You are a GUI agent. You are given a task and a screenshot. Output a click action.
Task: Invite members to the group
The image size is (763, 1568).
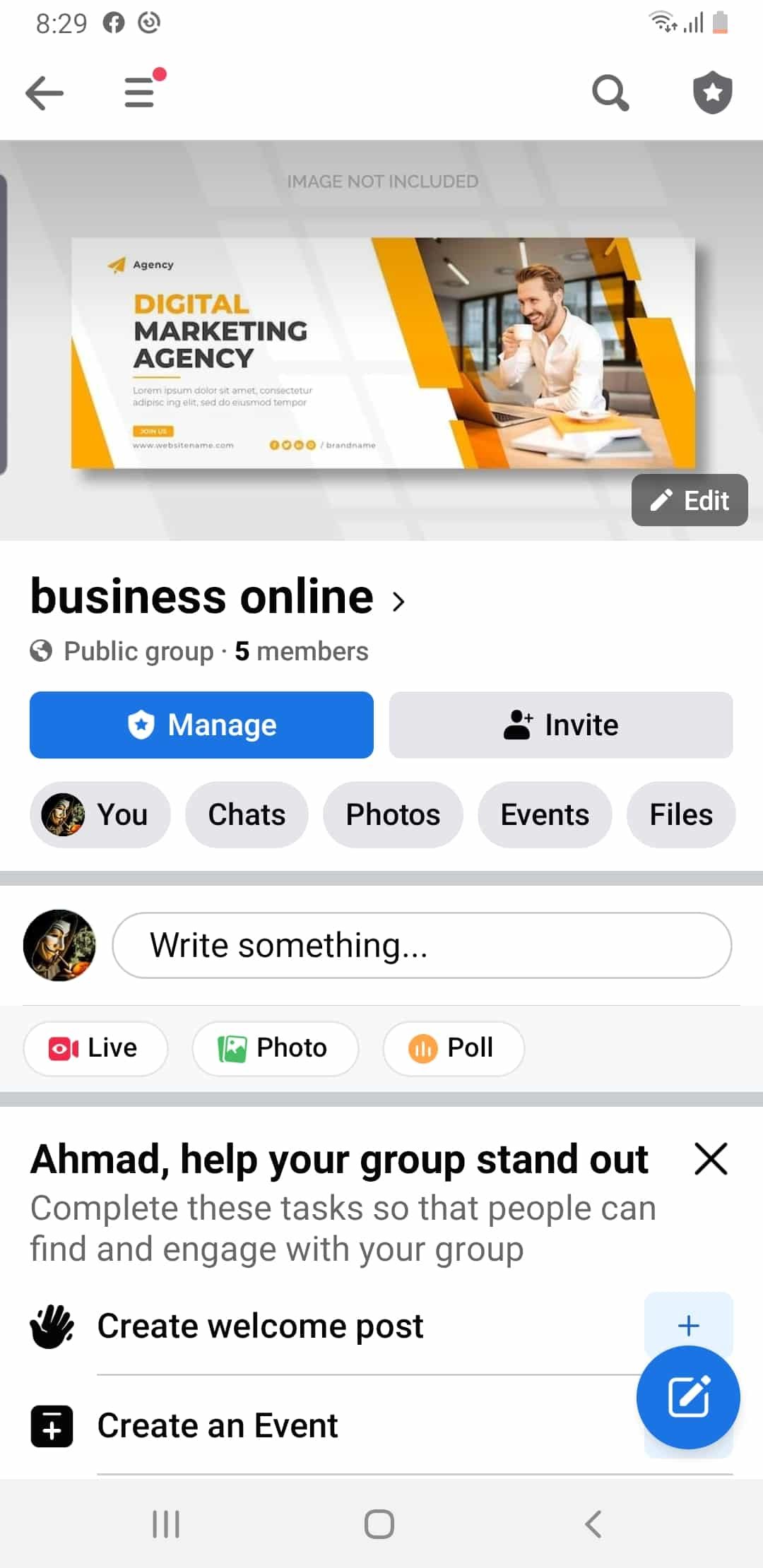[560, 725]
